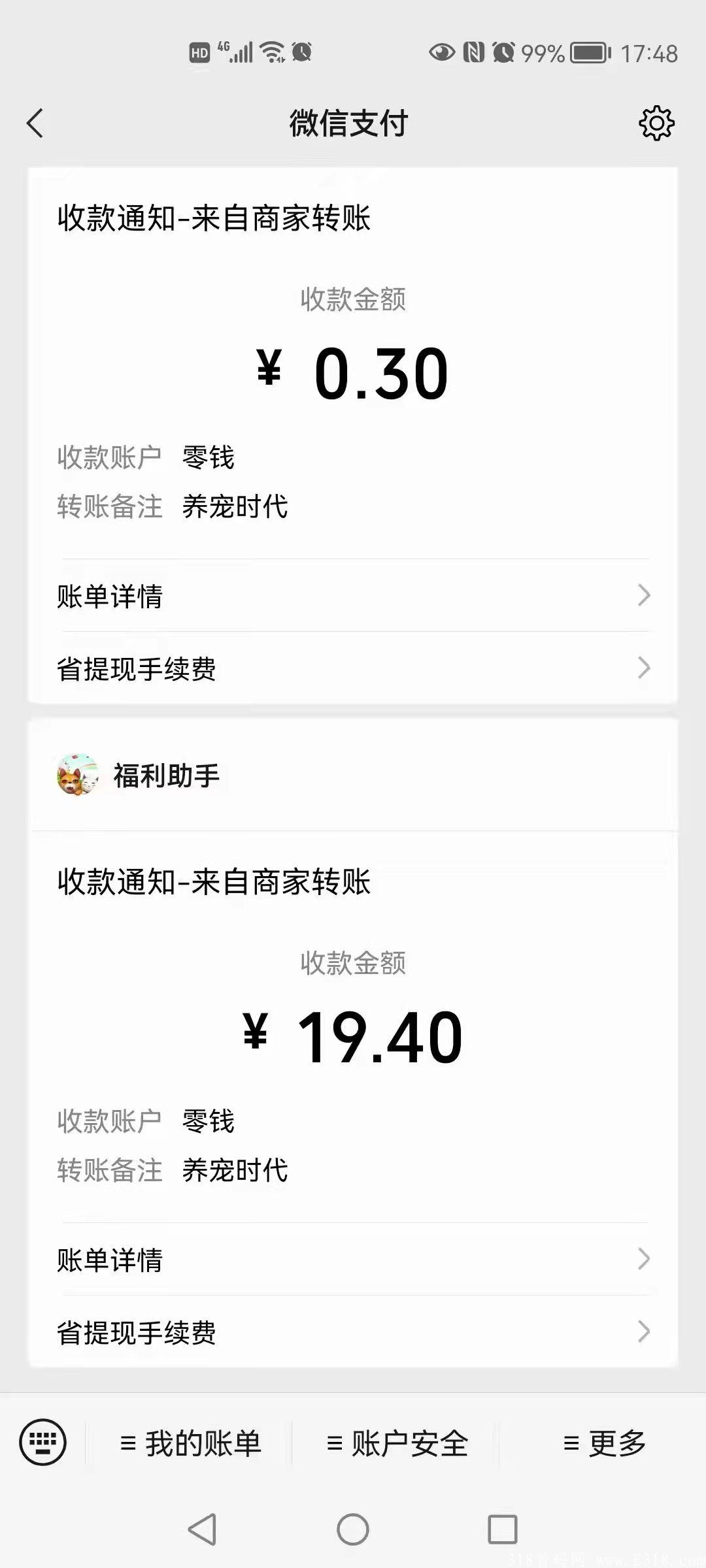View bill details for the ¥19.40 transfer

coord(353,1258)
